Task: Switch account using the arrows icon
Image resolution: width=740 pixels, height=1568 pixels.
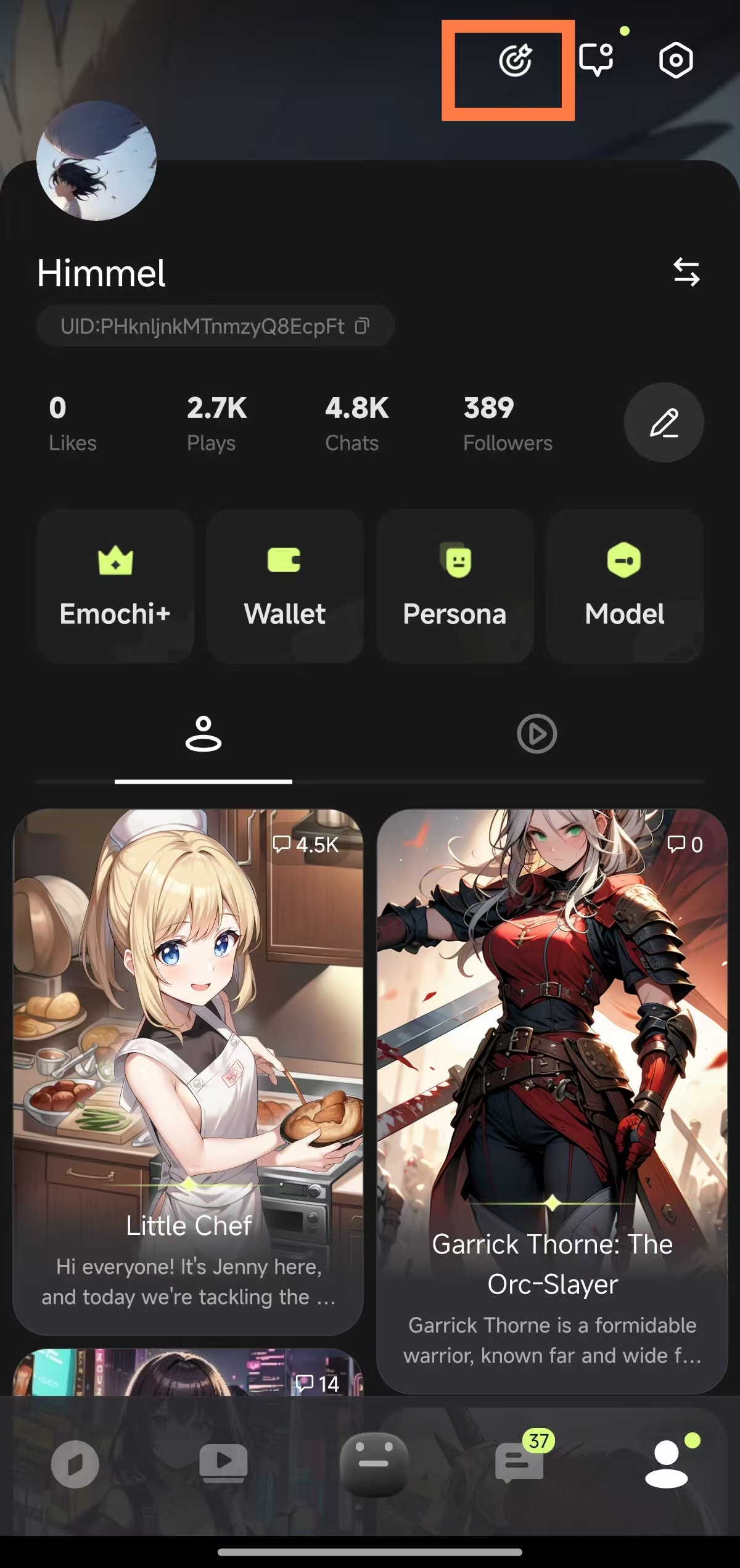Action: point(686,272)
